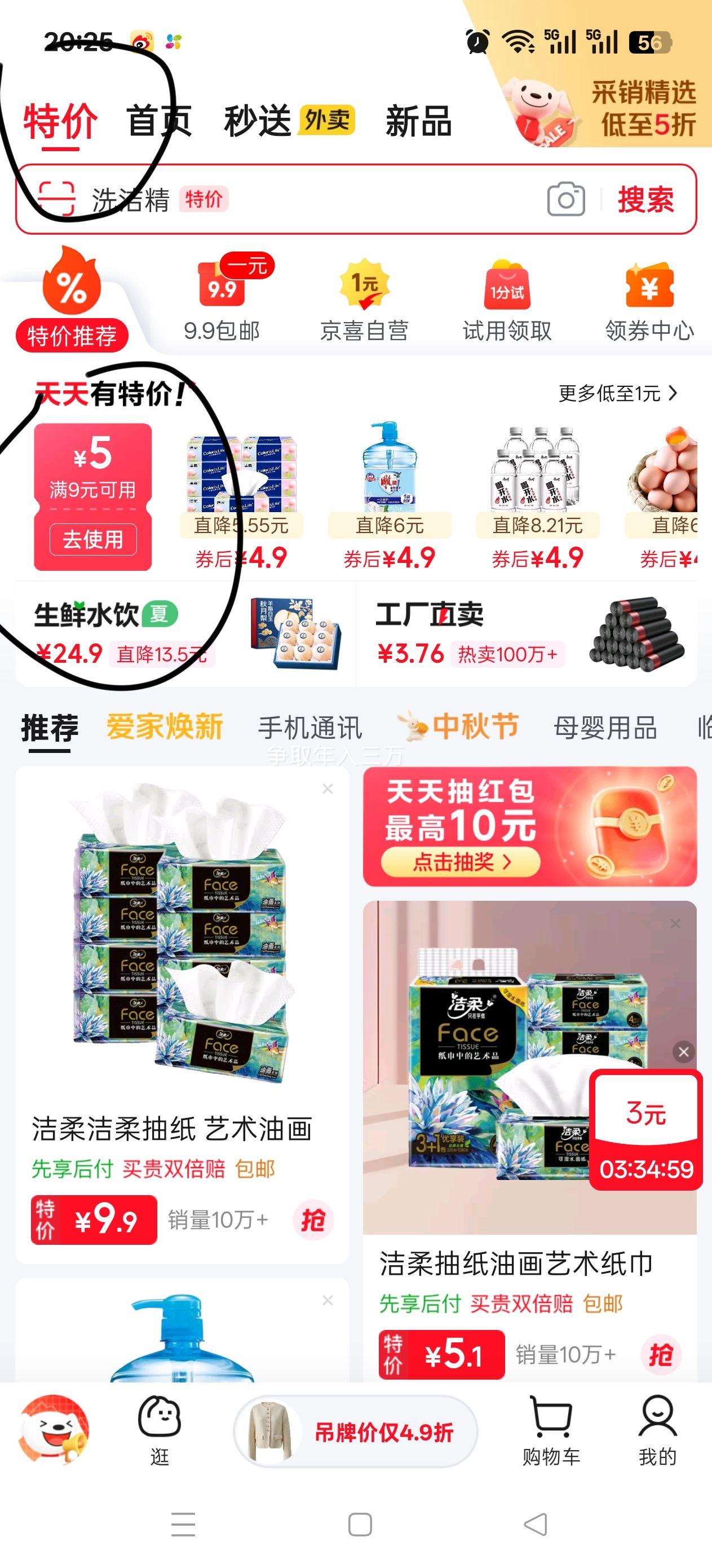The width and height of the screenshot is (712, 1568).
Task: Tap the 搜索 button
Action: click(645, 199)
